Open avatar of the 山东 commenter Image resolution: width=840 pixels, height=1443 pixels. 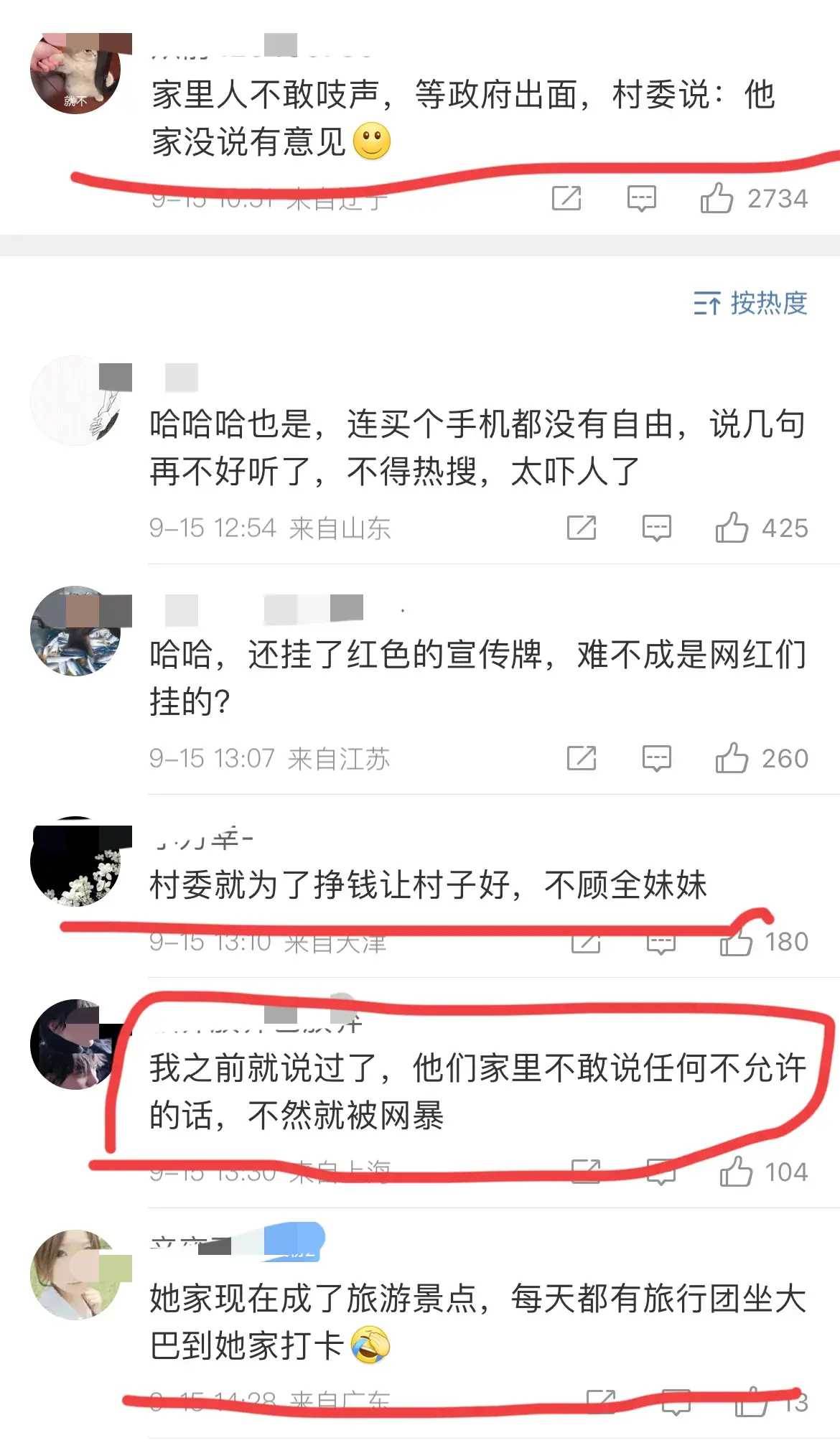point(75,401)
